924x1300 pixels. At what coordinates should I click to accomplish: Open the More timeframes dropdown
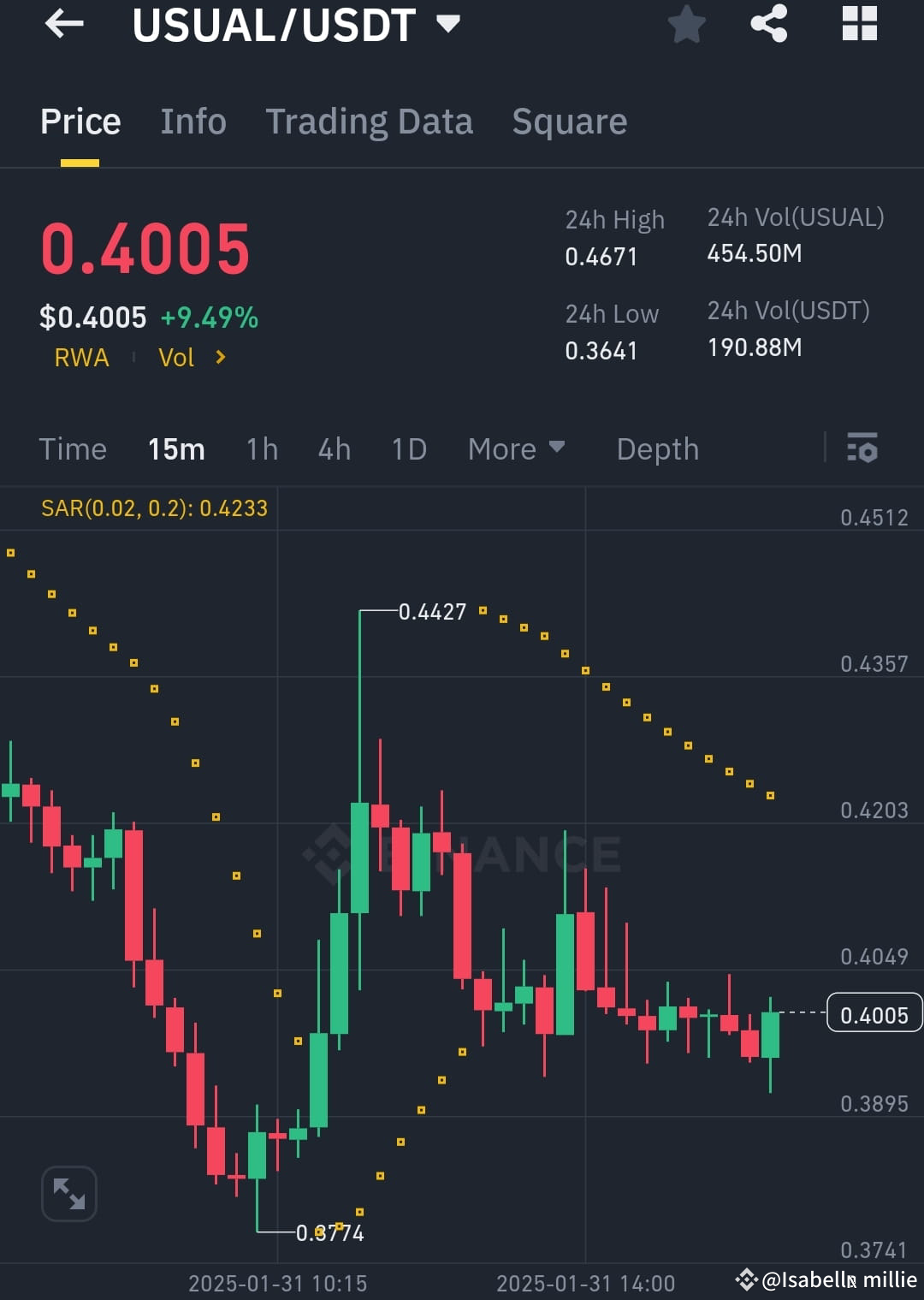coord(516,448)
